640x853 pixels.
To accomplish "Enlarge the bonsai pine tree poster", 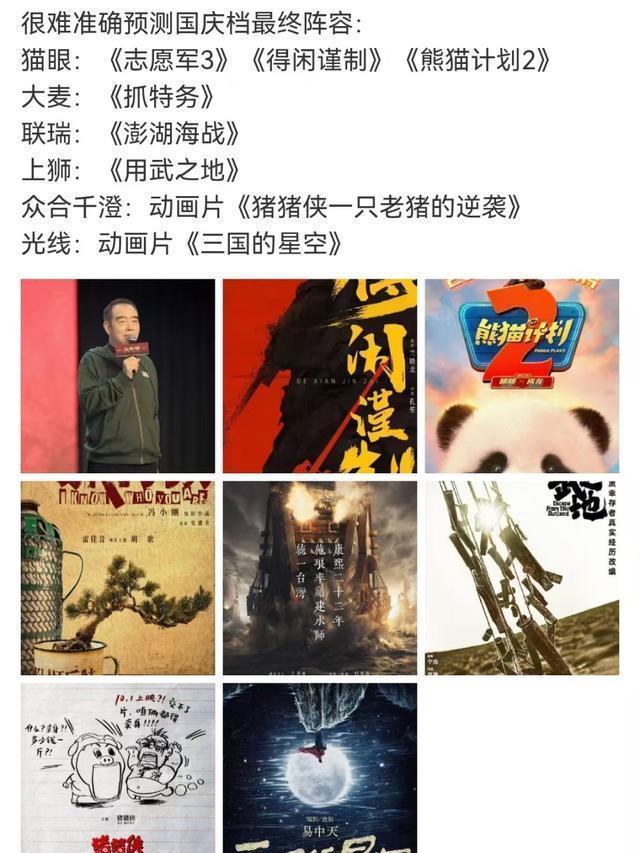I will point(118,578).
